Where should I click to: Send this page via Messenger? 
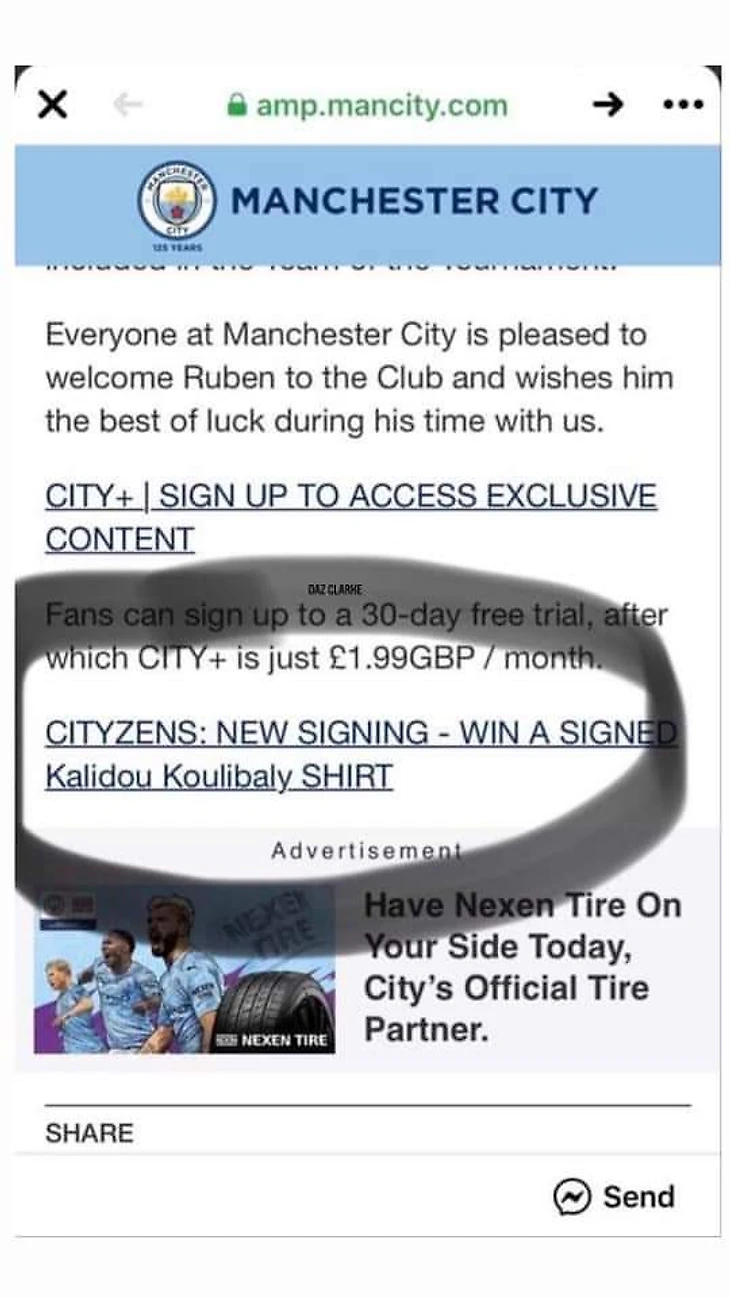(x=614, y=1197)
